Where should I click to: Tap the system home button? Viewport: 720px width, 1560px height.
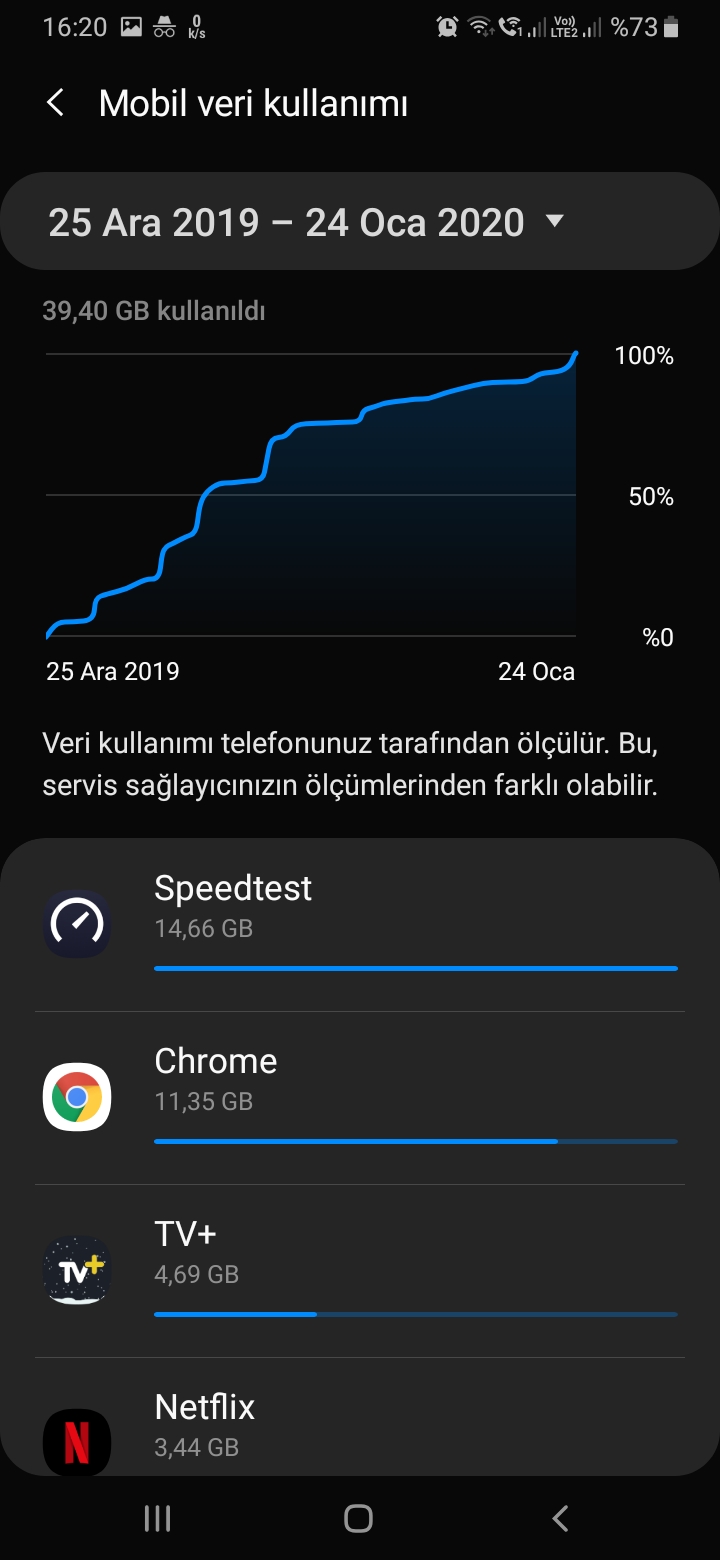(358, 1519)
